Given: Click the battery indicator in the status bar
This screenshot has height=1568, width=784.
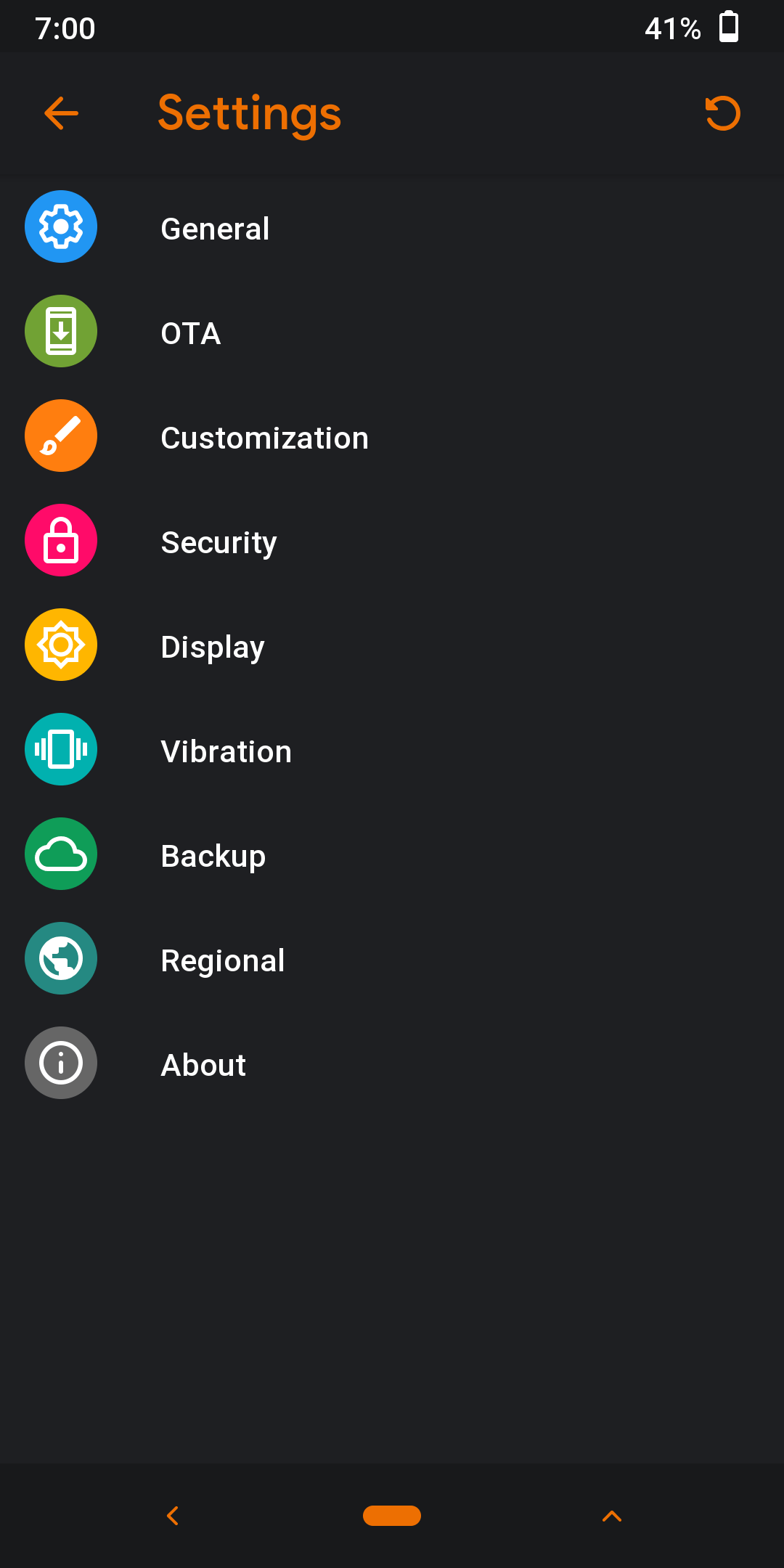Looking at the screenshot, I should [729, 27].
